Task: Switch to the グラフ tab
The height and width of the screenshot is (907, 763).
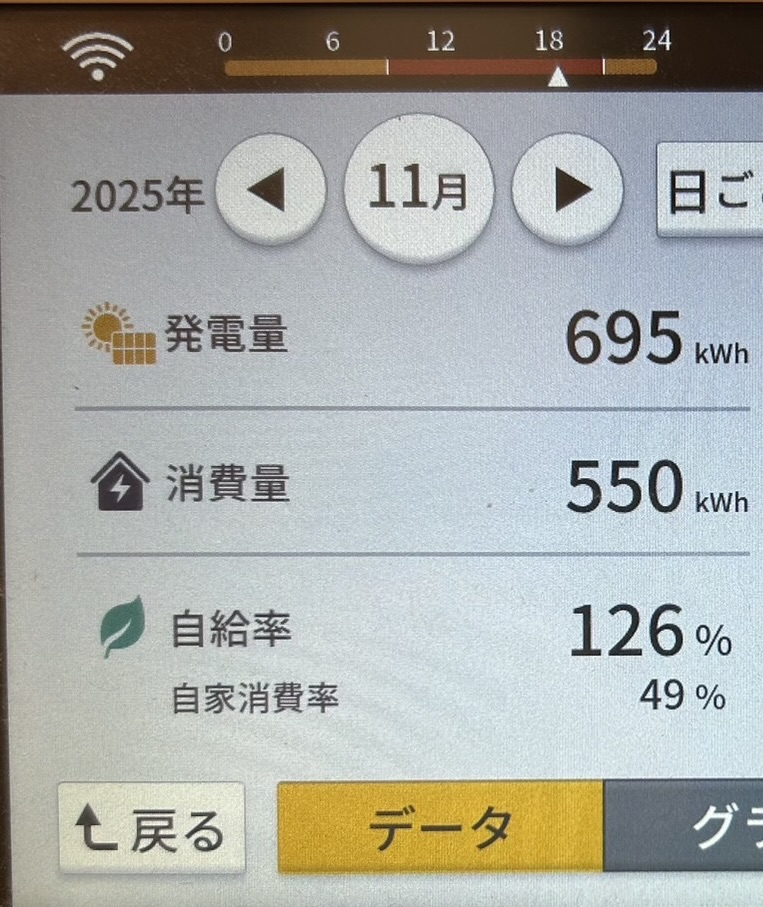Action: [690, 828]
